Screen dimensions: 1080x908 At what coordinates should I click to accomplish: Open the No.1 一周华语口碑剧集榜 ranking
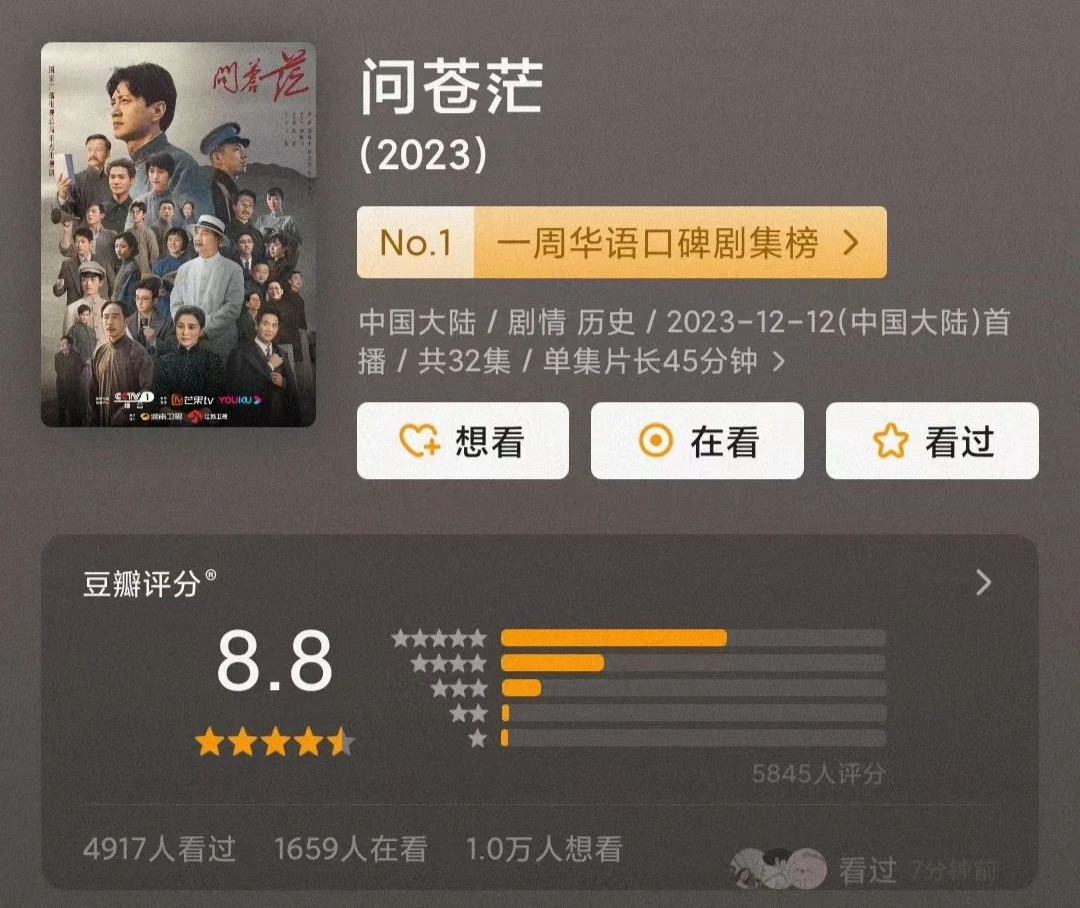tap(621, 243)
